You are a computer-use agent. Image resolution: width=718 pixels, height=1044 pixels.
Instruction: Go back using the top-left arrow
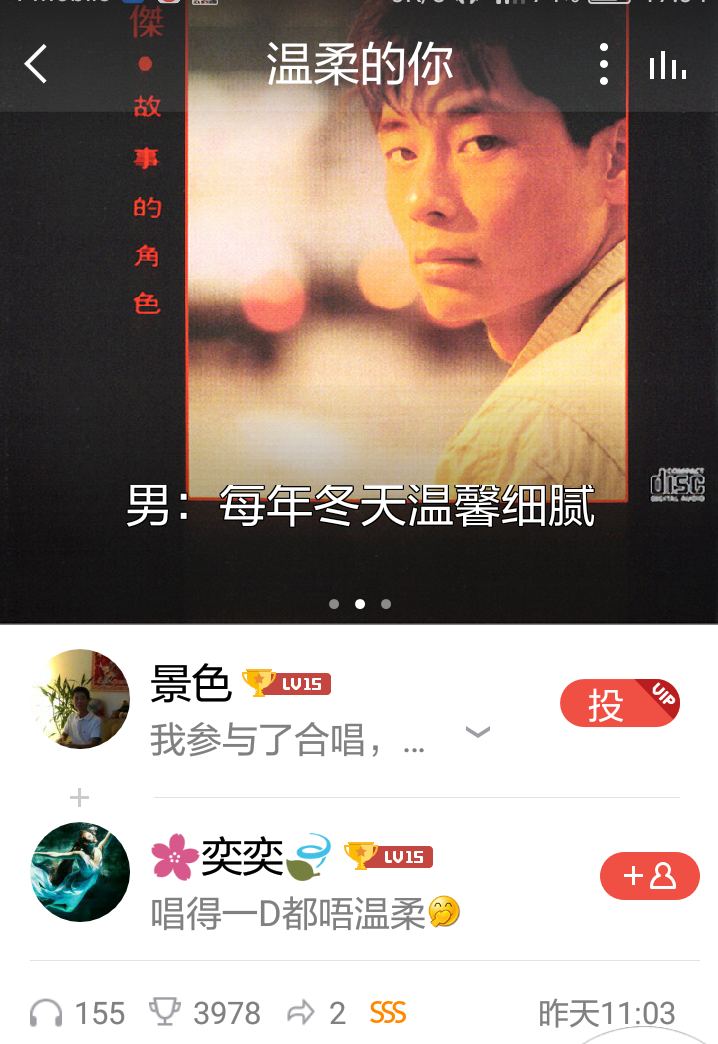36,65
